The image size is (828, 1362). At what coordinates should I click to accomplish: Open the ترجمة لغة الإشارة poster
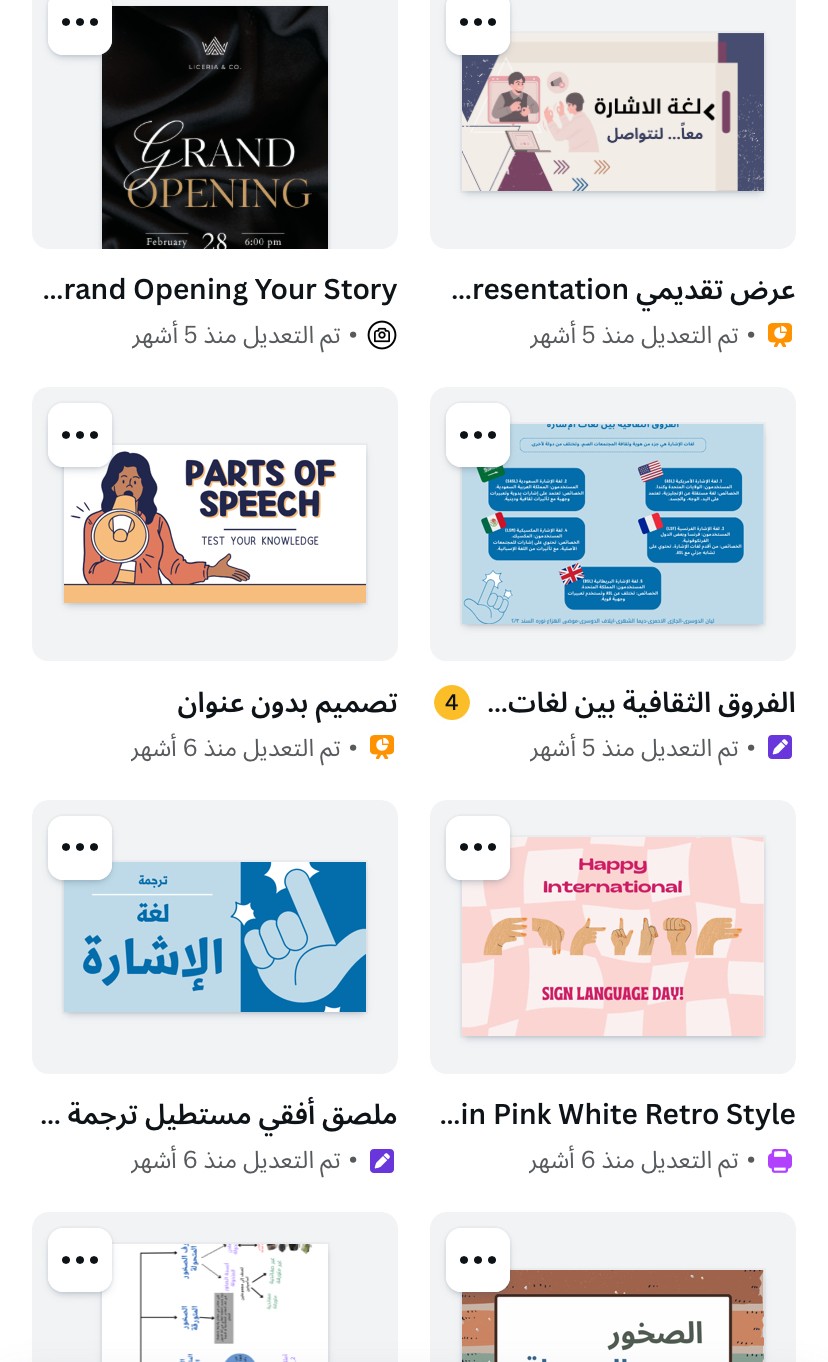pyautogui.click(x=215, y=937)
